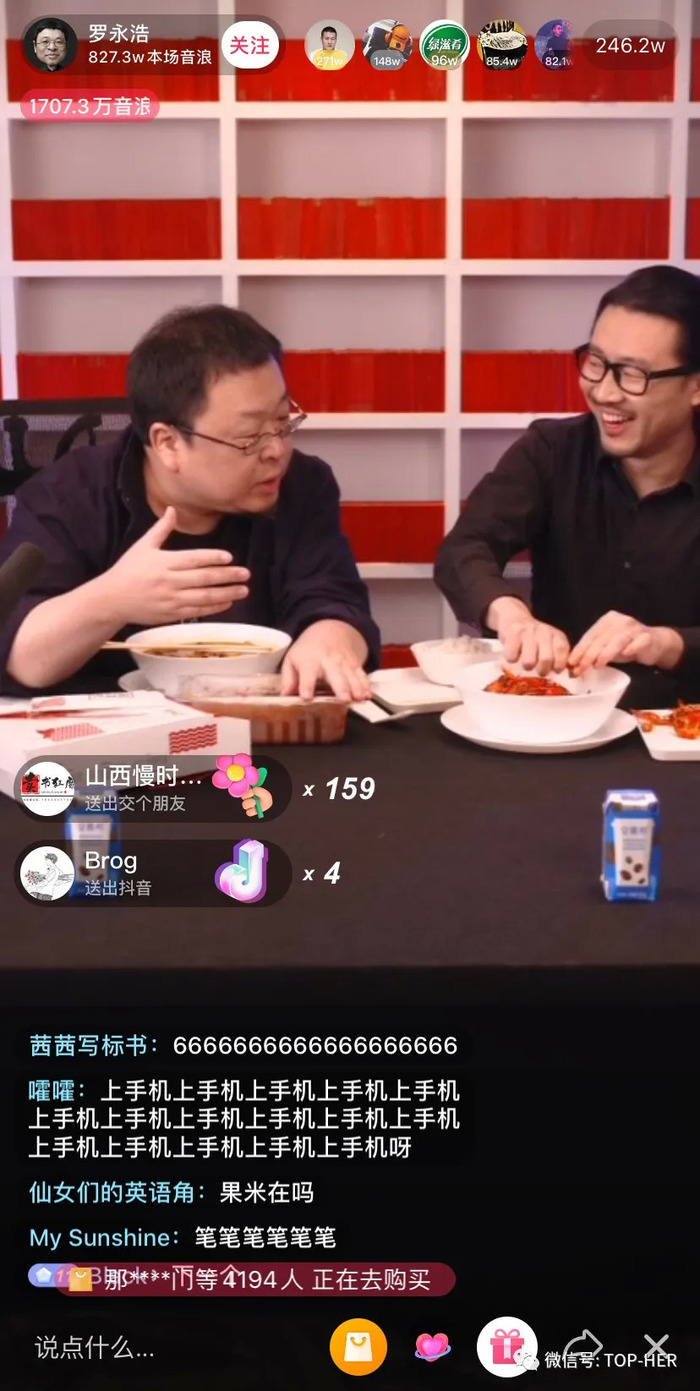Viewport: 700px width, 1391px height.
Task: Open the yellow shopping bag
Action: point(358,1347)
